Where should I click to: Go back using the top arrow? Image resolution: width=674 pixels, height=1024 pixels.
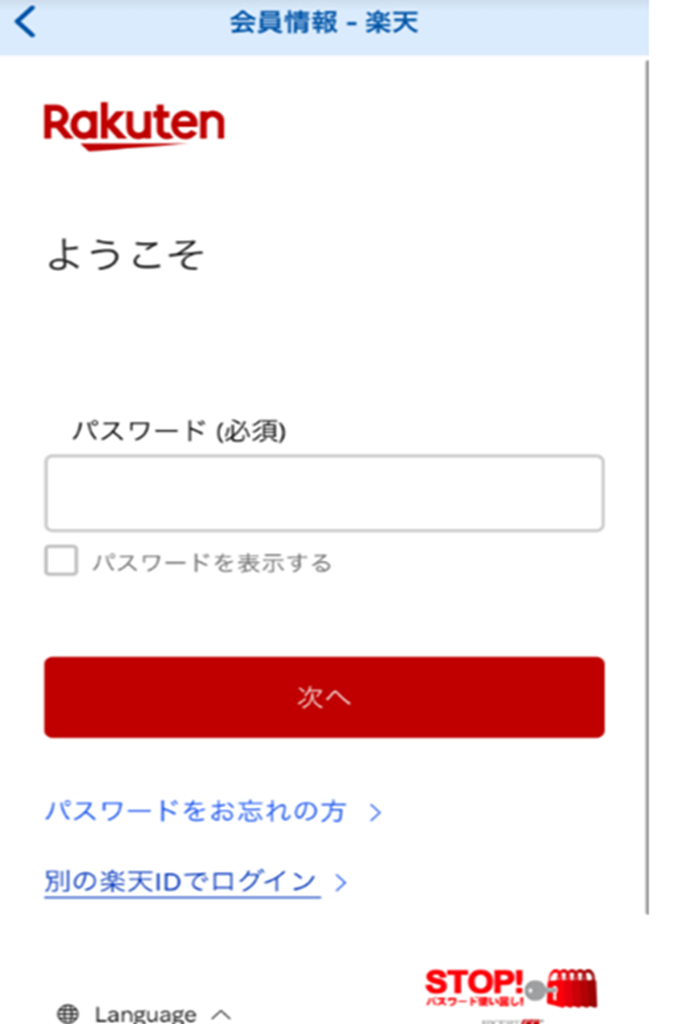pos(25,21)
